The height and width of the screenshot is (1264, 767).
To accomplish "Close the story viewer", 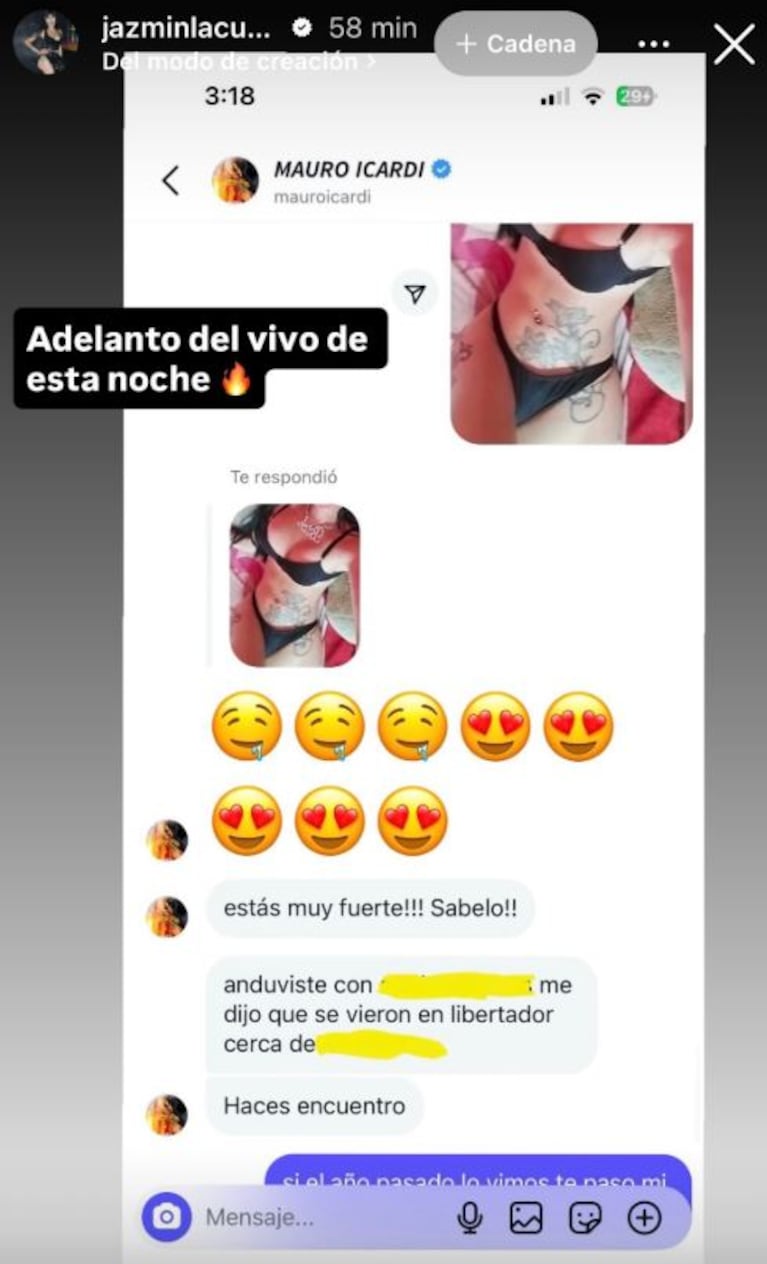I will coord(734,44).
